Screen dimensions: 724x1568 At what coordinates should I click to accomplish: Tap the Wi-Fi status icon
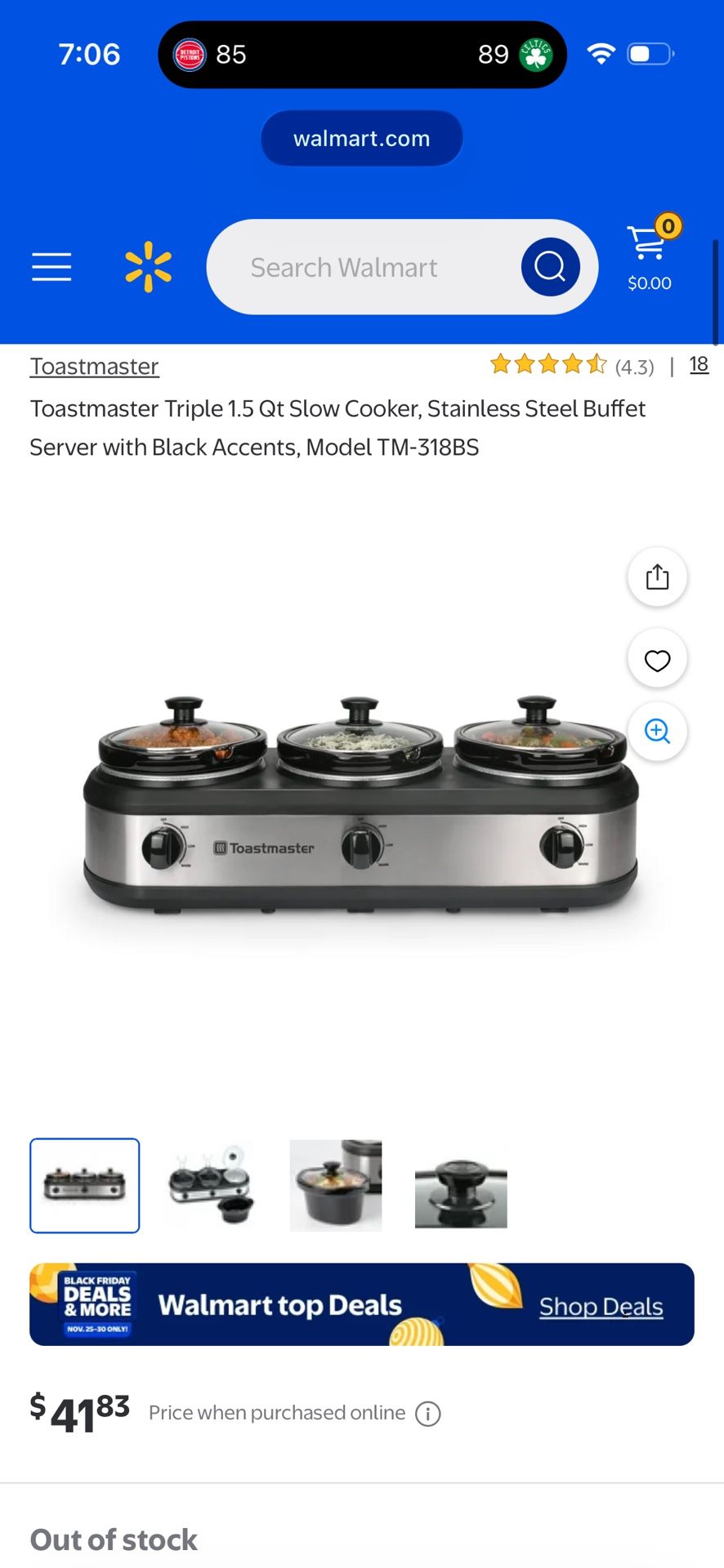click(600, 54)
